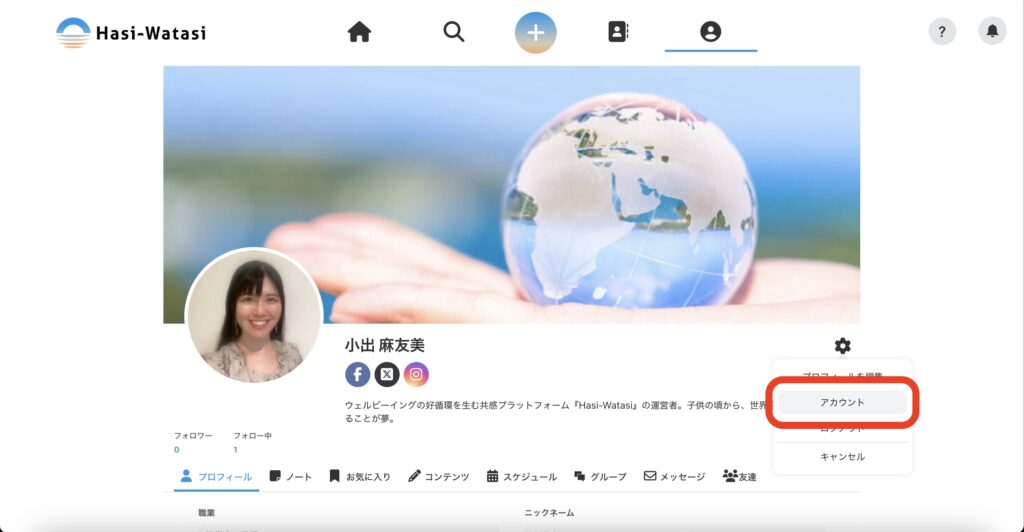
Task: Open the help question mark
Action: click(942, 32)
